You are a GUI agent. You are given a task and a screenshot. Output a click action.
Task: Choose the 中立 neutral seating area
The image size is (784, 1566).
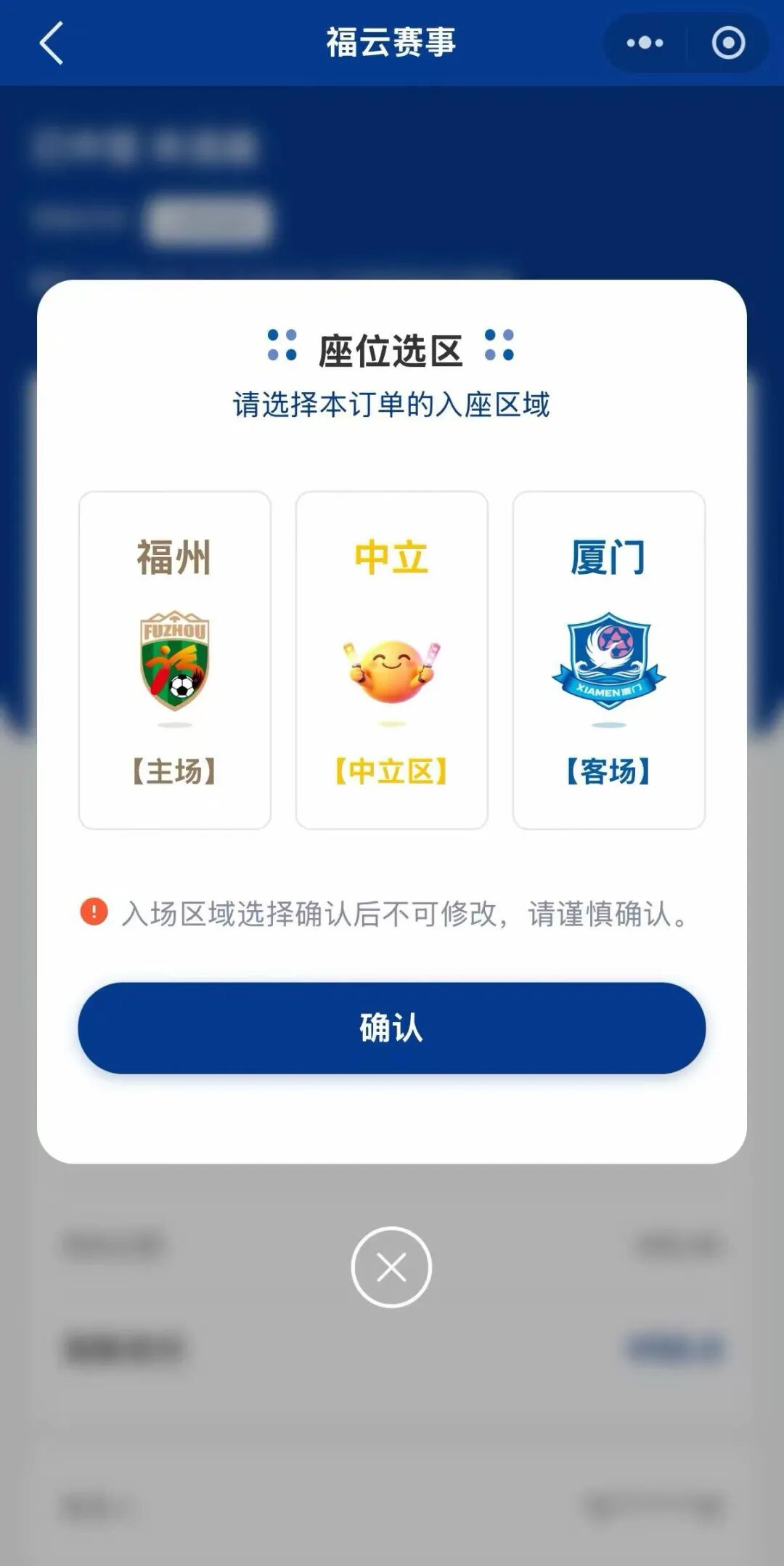coord(391,660)
